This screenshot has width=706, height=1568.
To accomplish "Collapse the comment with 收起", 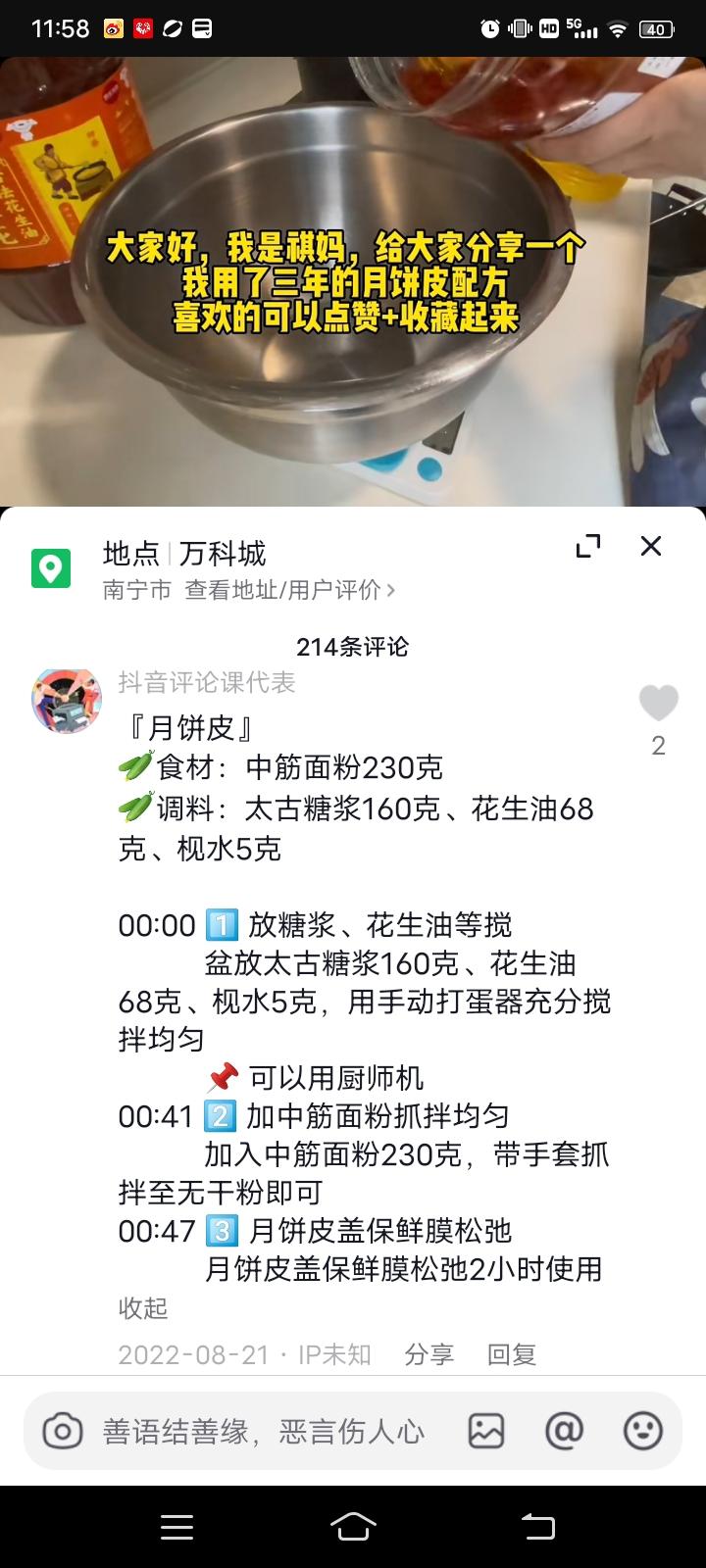I will [143, 1308].
